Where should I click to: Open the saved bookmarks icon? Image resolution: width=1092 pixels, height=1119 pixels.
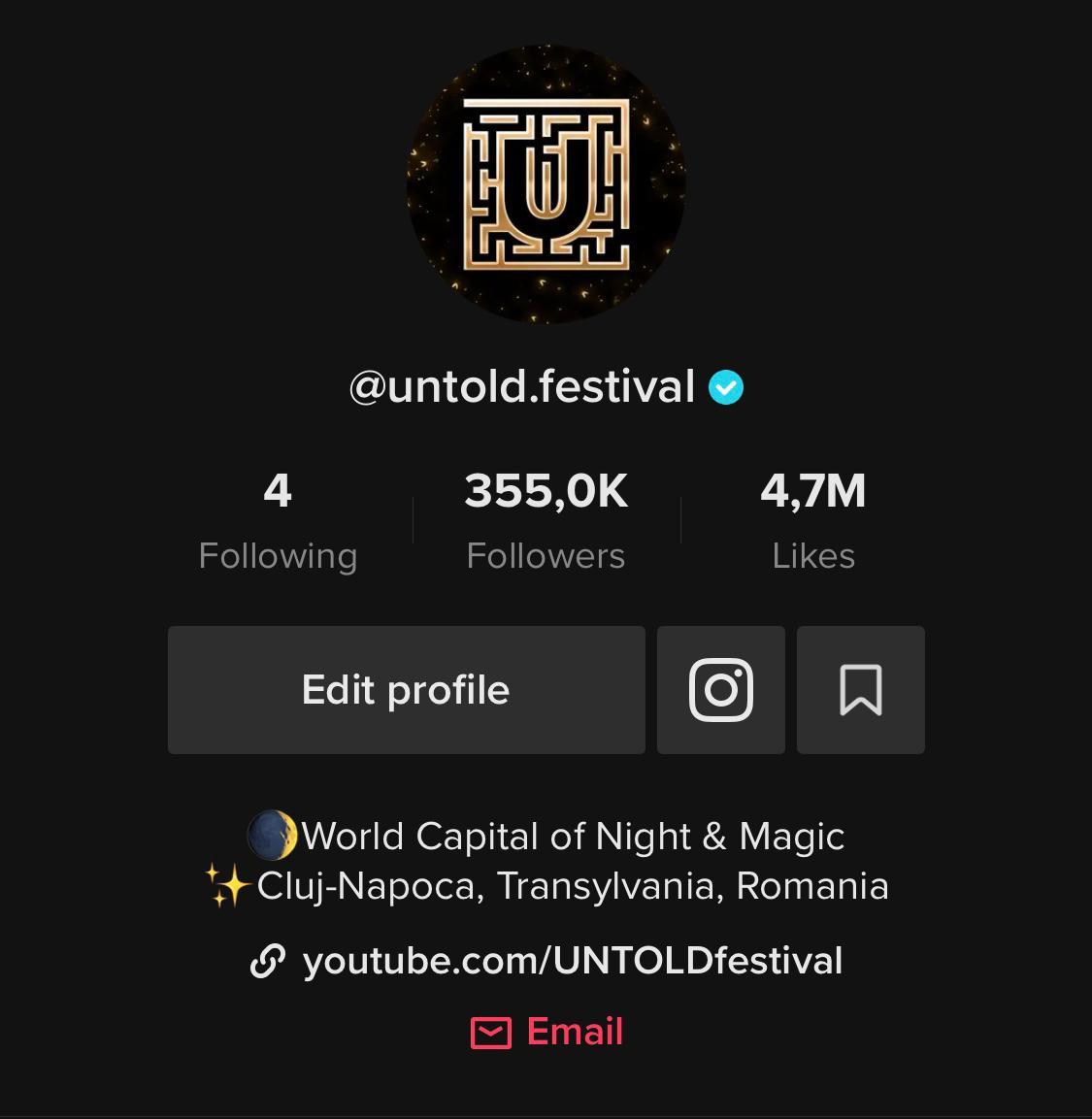[860, 690]
